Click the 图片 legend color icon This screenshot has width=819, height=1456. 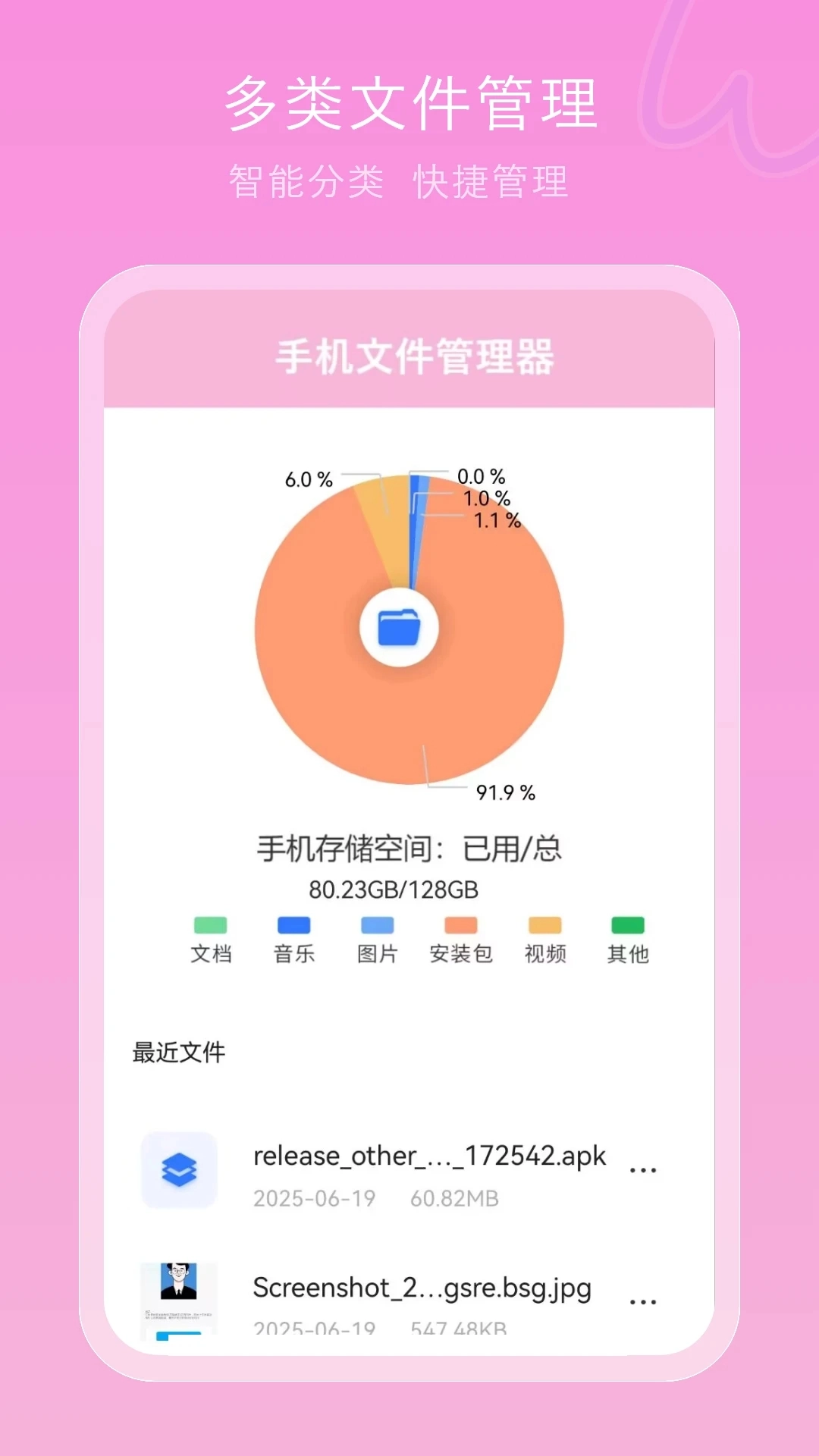[377, 925]
